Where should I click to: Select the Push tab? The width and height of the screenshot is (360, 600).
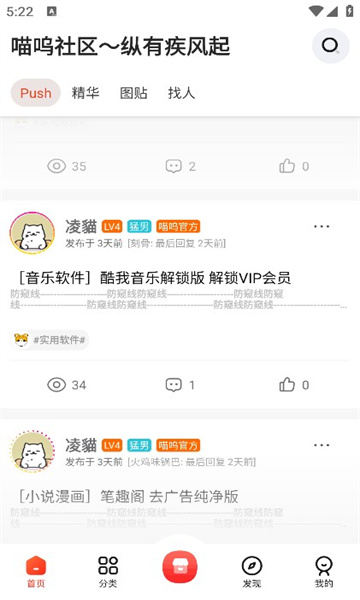pos(36,93)
